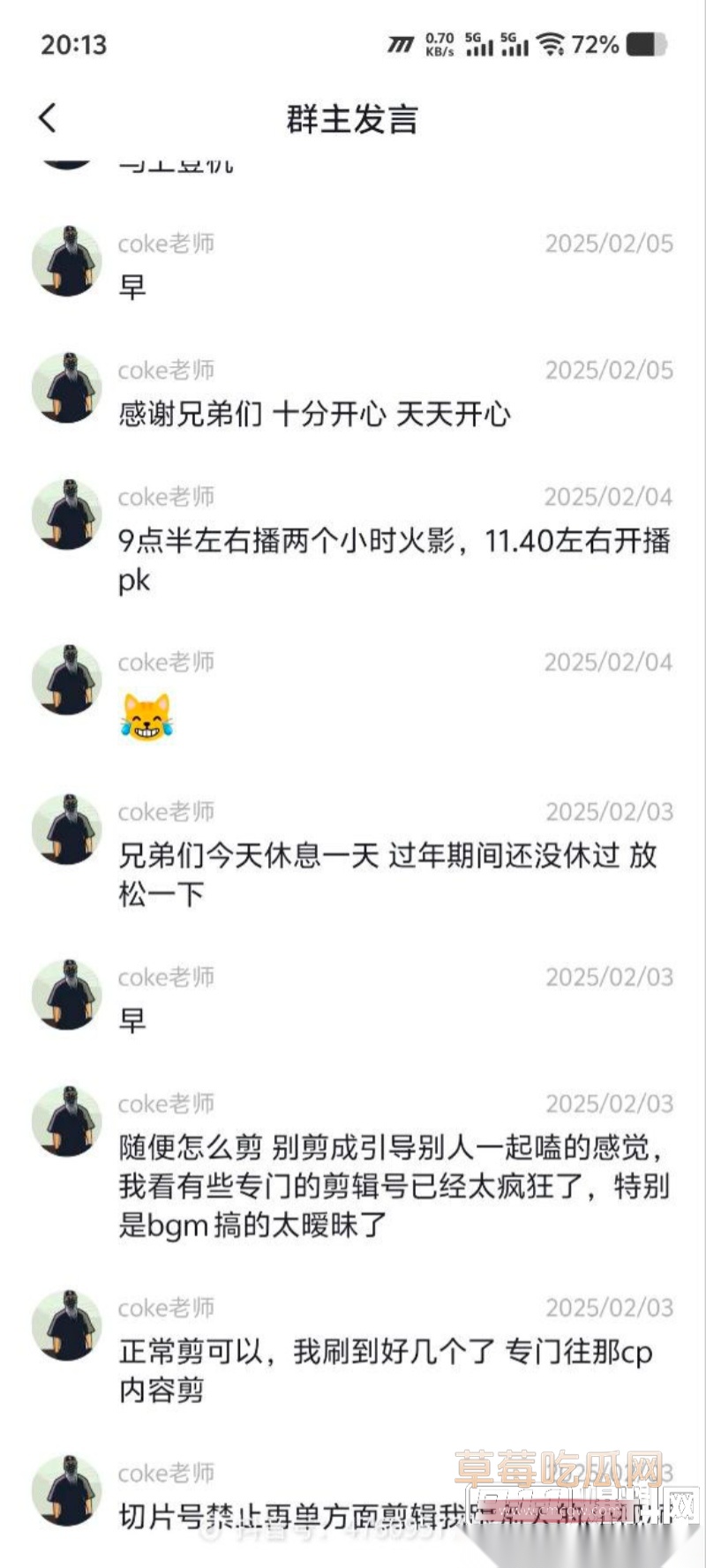The image size is (706, 1568).
Task: Select the 兄弟们今天休息一天 message bubble
Action: [x=353, y=872]
